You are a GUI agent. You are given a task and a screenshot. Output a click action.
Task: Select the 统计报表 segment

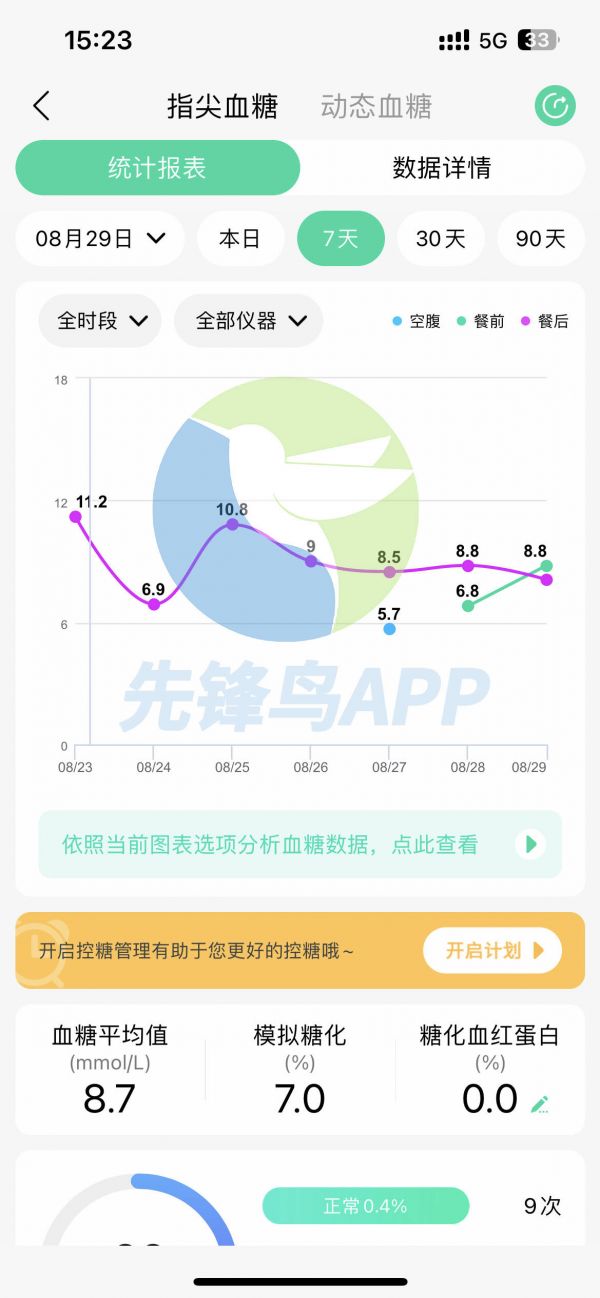click(x=157, y=167)
